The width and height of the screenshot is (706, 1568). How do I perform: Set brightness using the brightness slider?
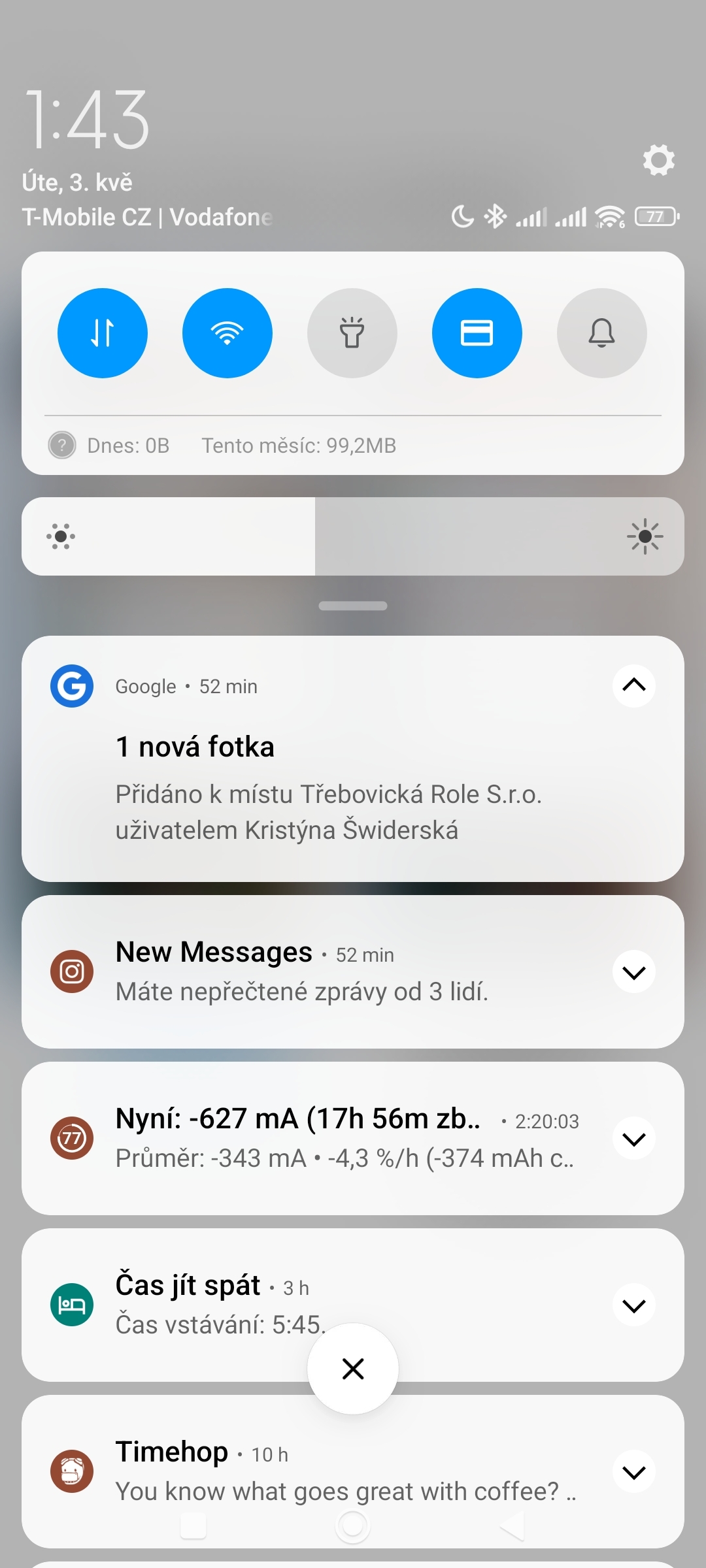tap(353, 536)
